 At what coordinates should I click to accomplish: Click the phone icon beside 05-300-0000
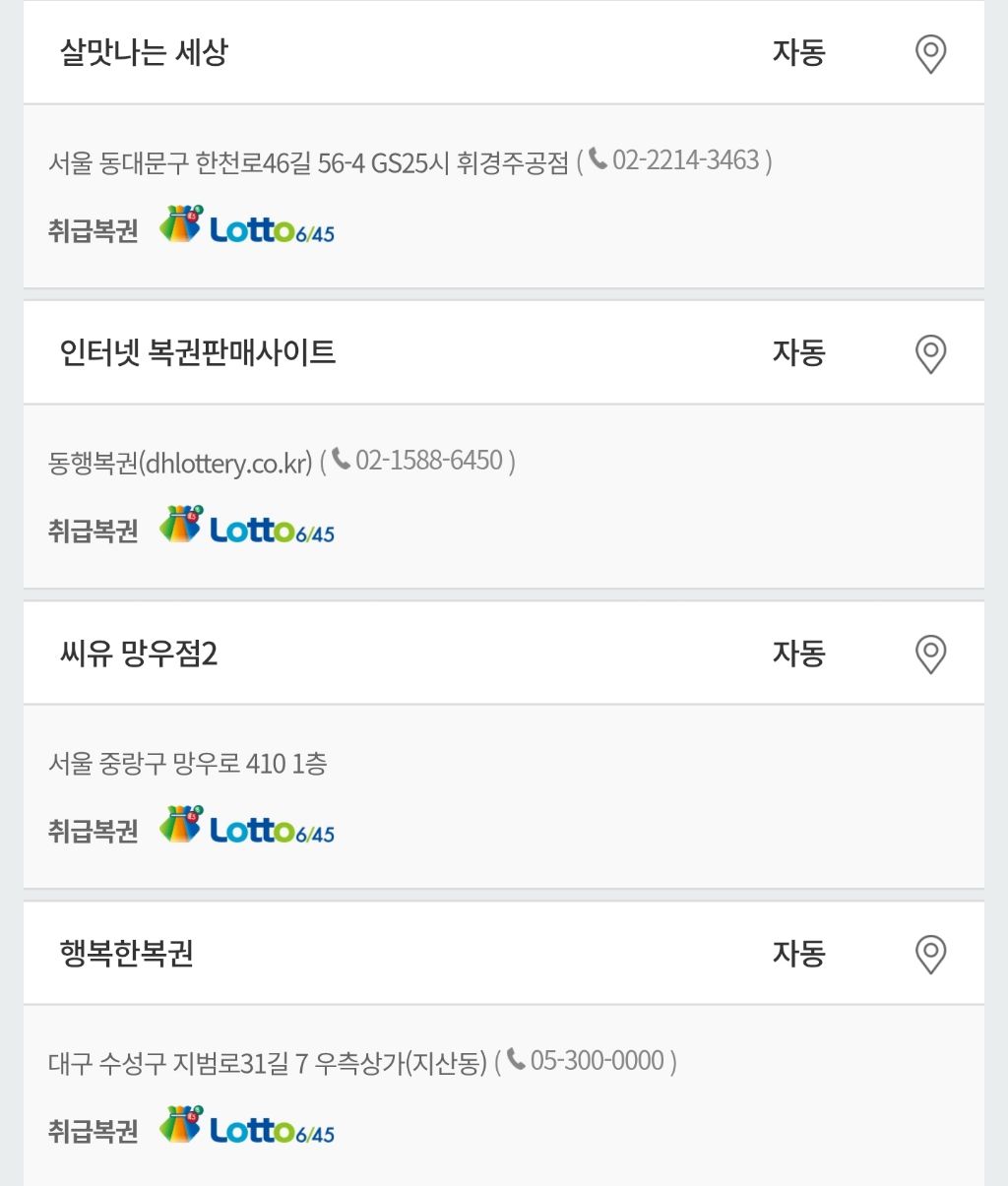coord(519,1060)
